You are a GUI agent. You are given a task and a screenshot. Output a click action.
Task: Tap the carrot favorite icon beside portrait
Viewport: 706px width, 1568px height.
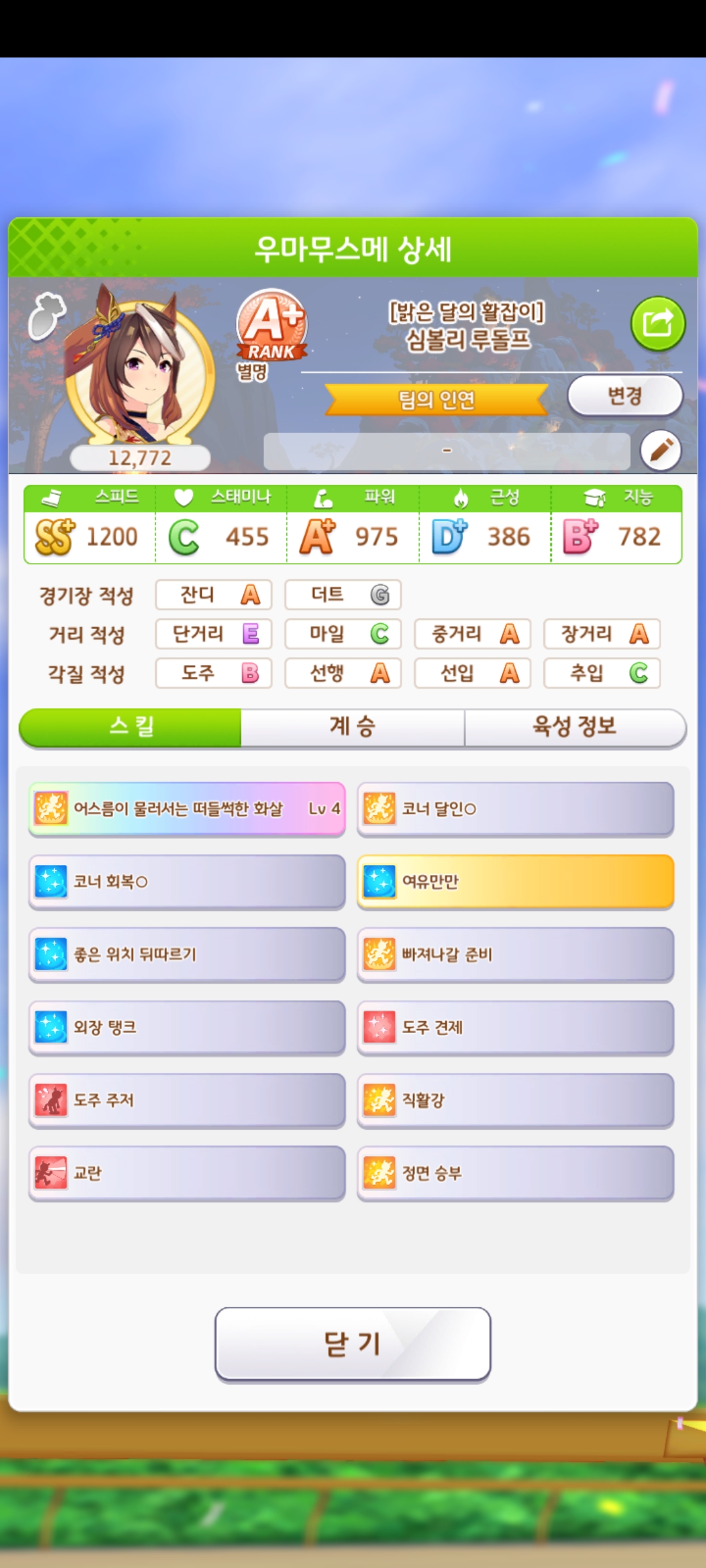tap(46, 316)
